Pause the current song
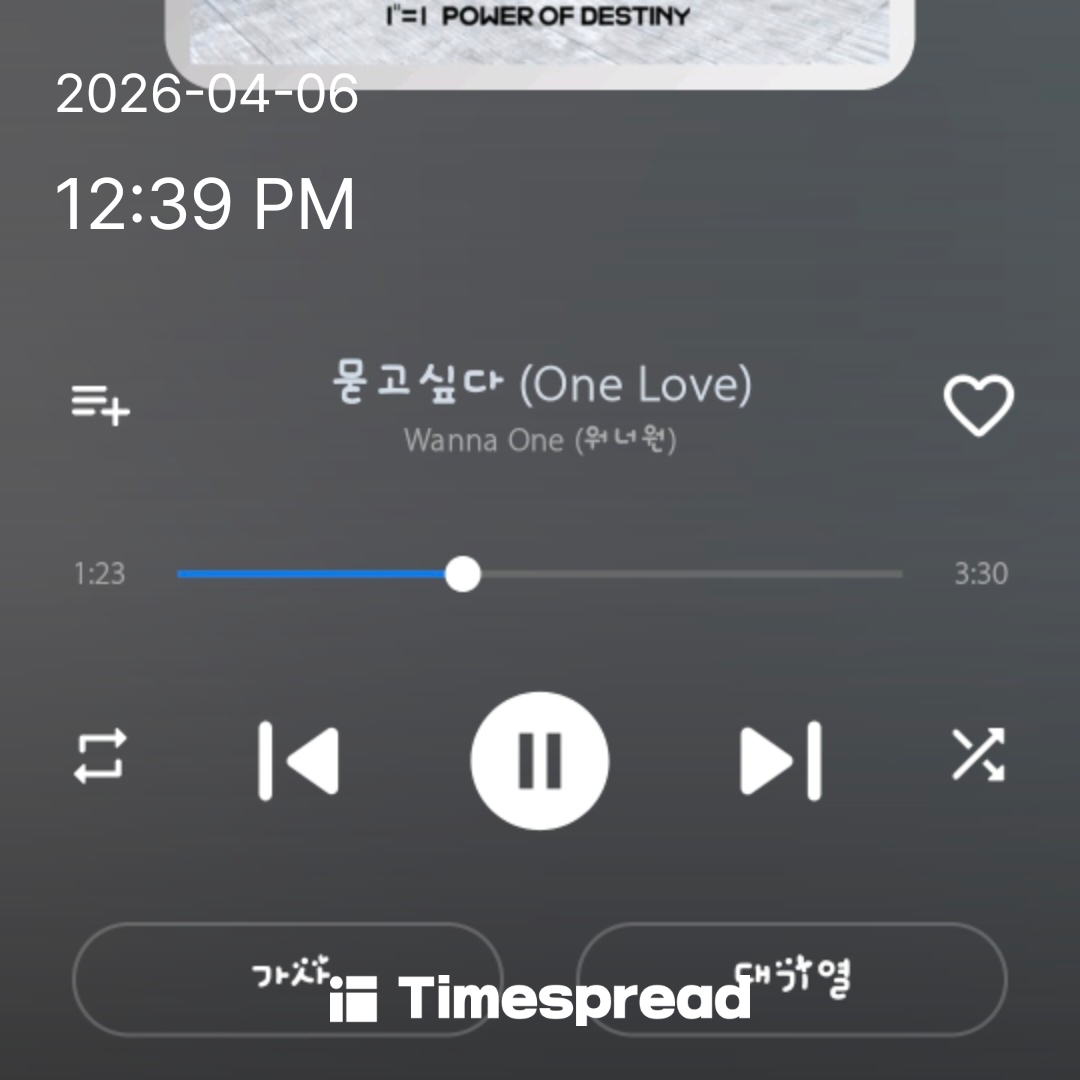 540,760
